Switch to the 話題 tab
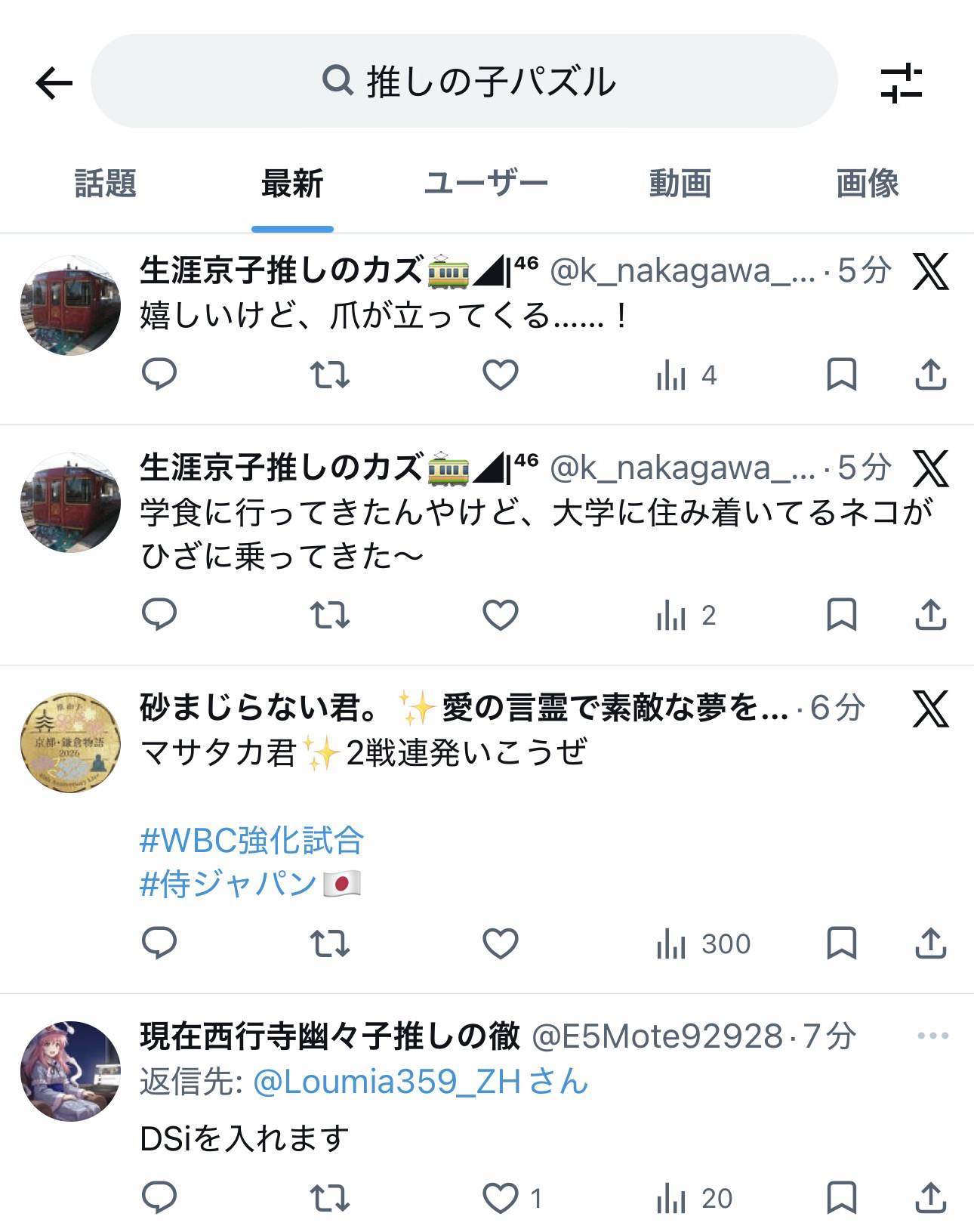Viewport: 974px width, 1232px height. (x=105, y=184)
